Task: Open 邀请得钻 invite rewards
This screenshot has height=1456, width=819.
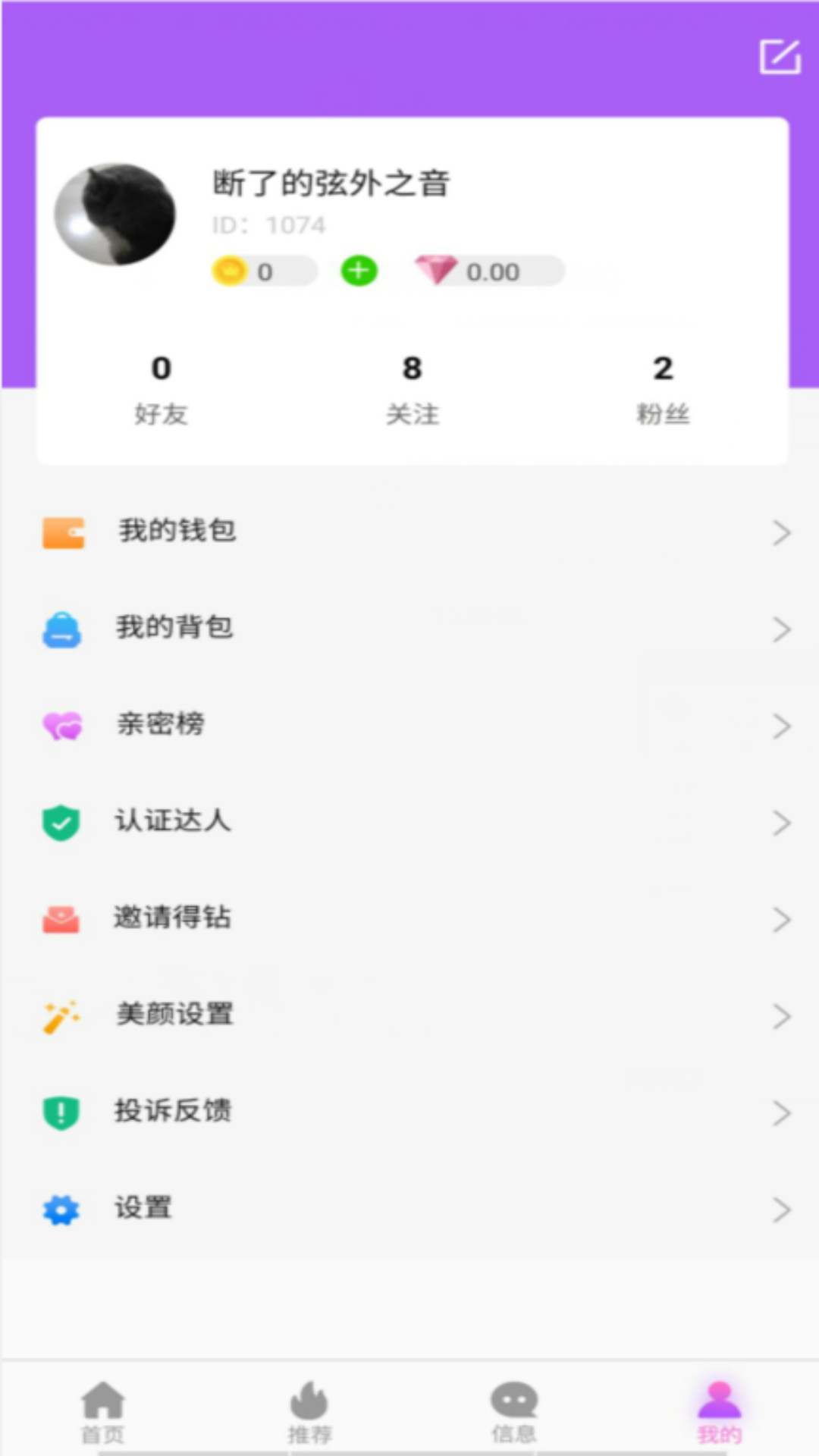Action: pyautogui.click(x=409, y=918)
